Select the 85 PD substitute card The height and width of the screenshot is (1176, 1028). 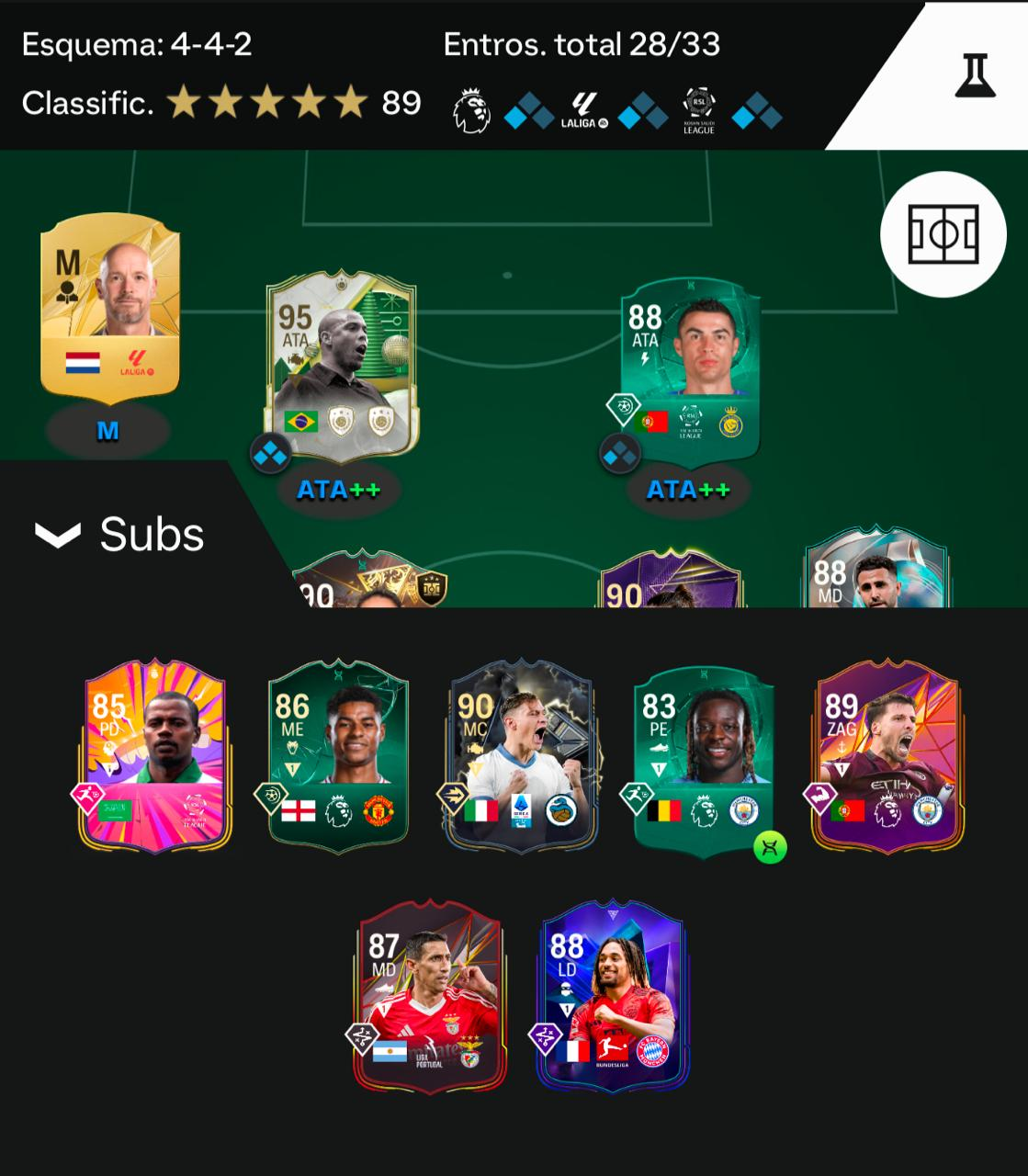click(x=154, y=755)
